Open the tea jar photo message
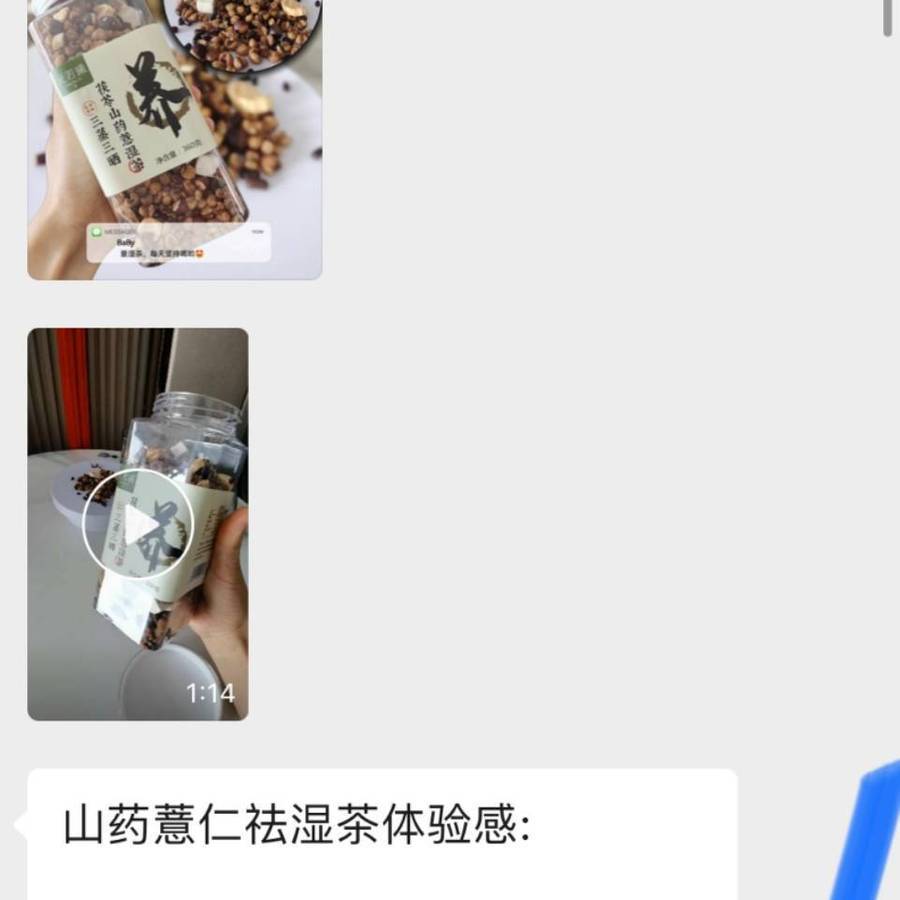 coord(174,140)
